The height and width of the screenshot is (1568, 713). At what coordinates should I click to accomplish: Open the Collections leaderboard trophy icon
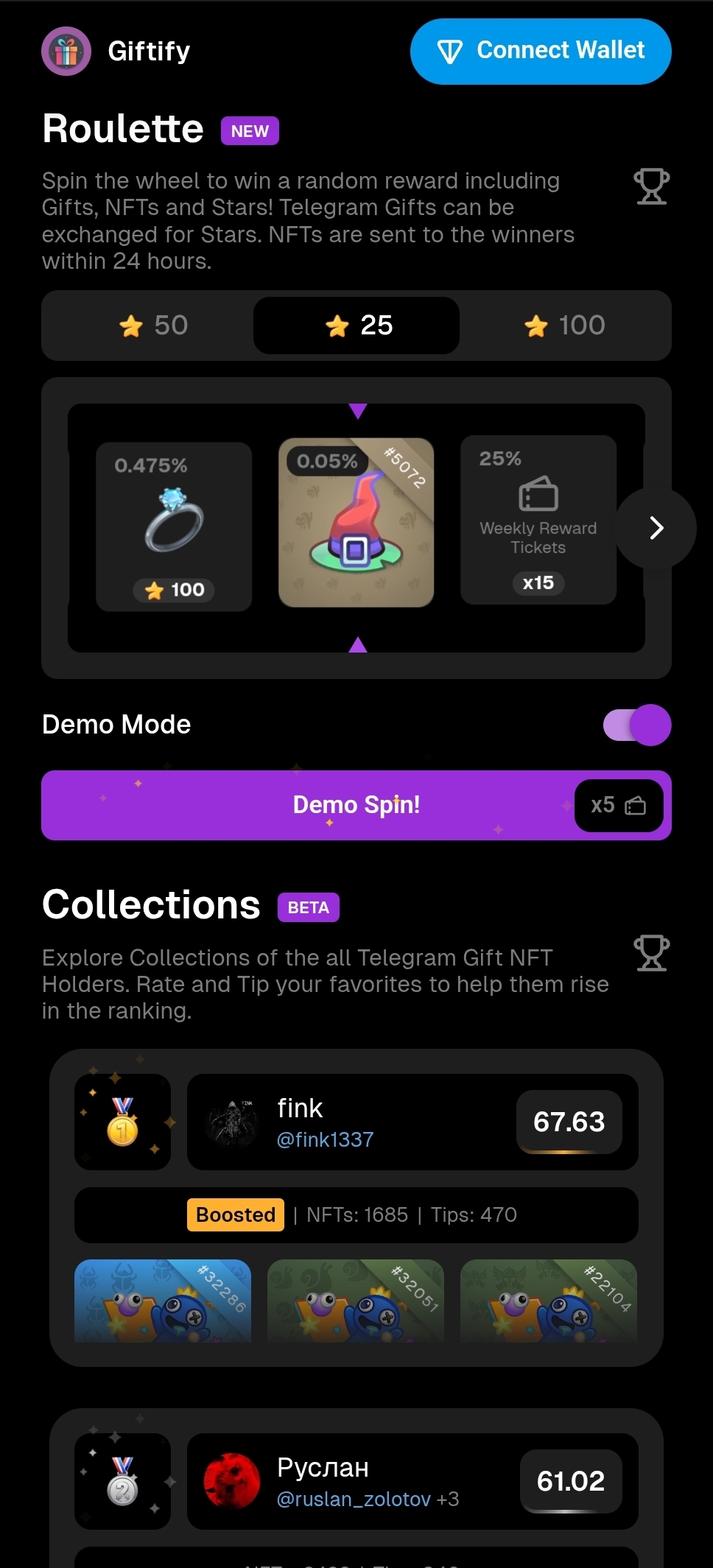click(x=651, y=953)
